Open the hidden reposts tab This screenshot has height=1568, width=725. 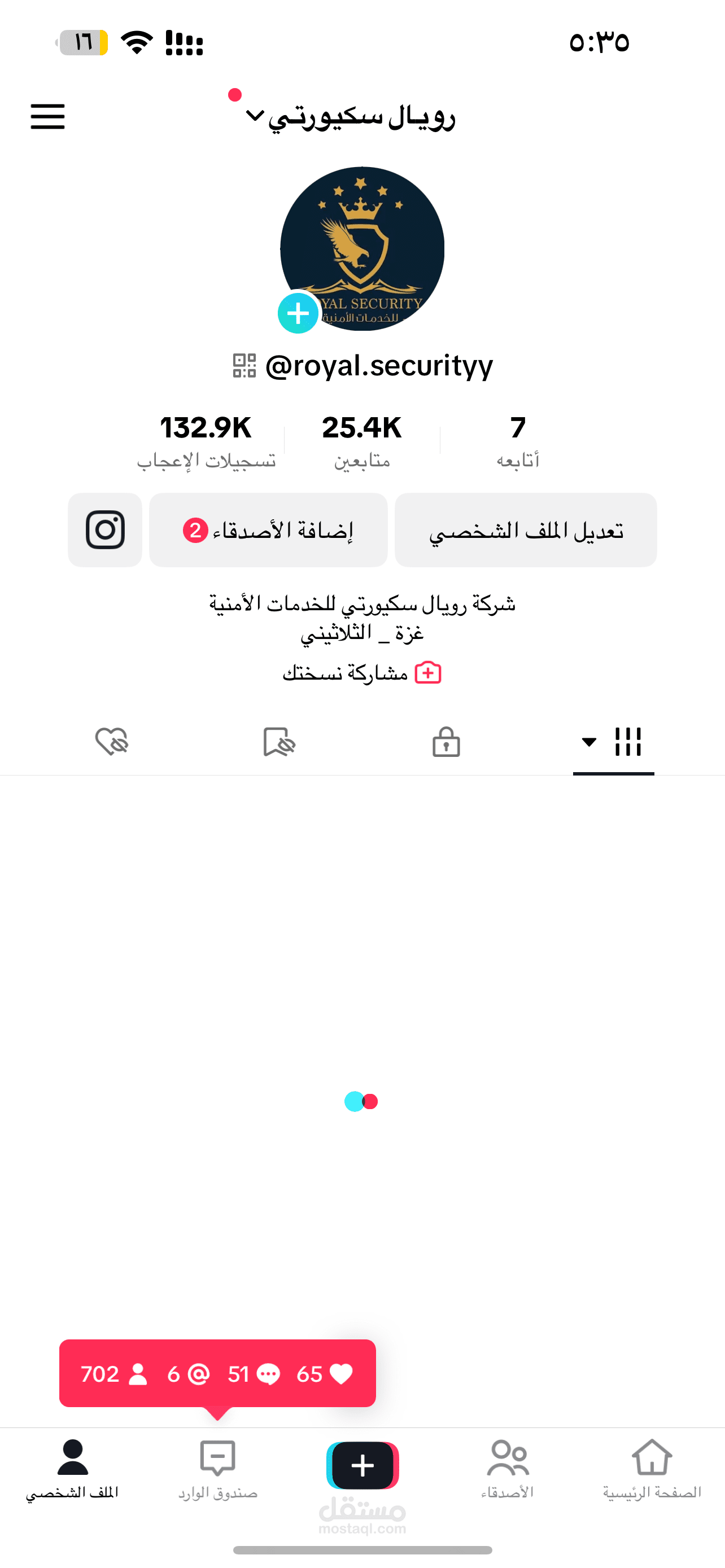click(x=279, y=742)
